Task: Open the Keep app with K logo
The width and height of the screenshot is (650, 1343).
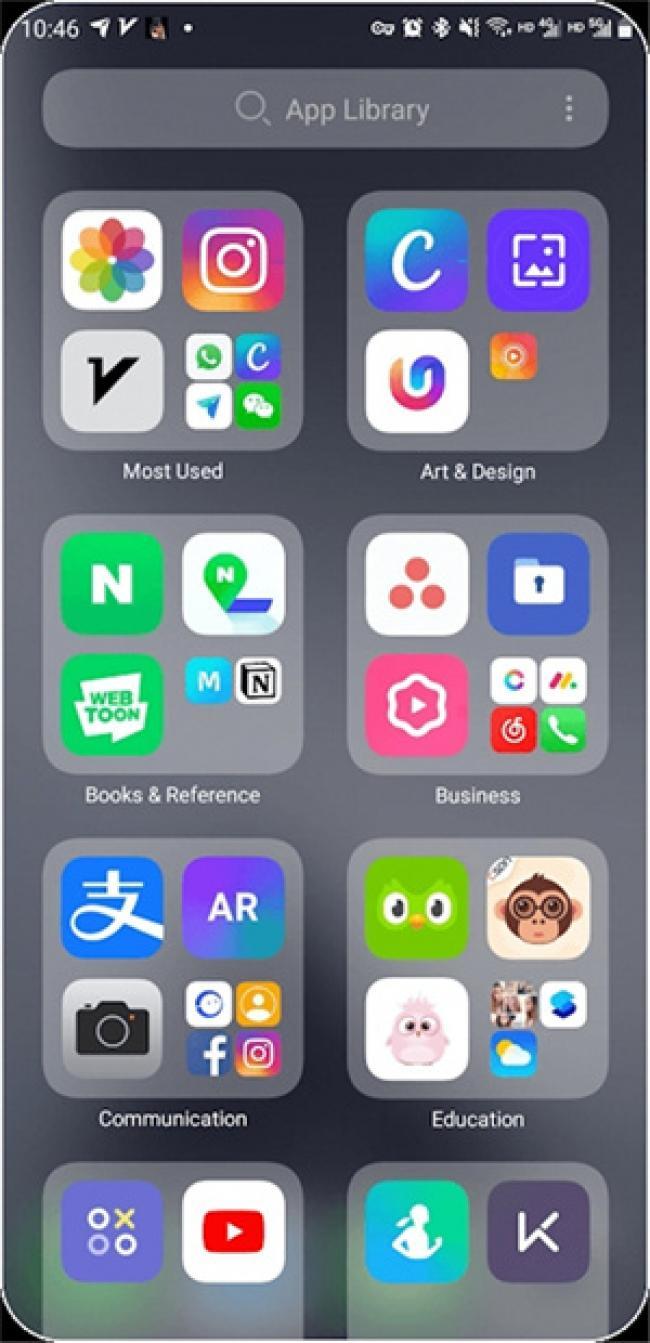Action: click(x=538, y=1231)
